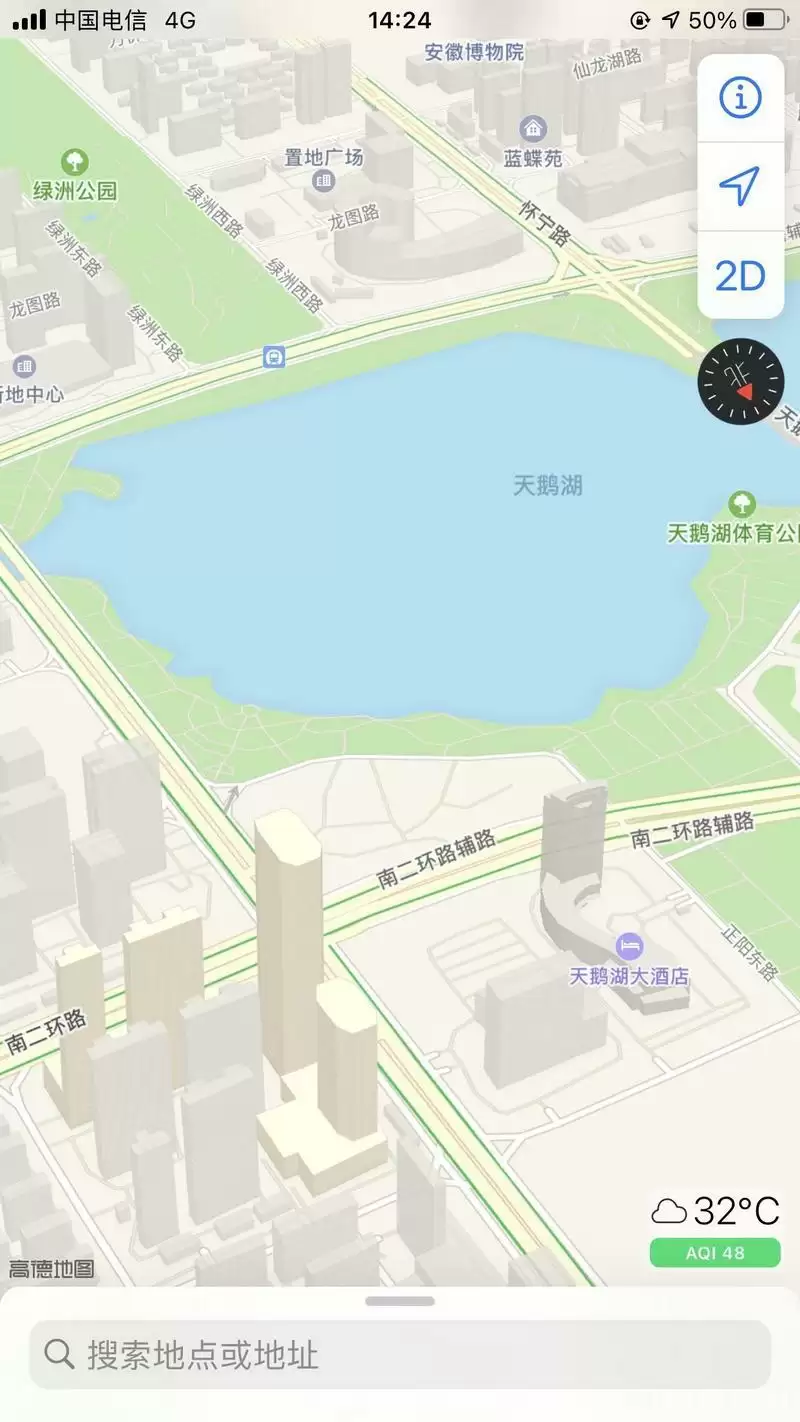Tap the 蓝蝶苑 residential icon
Viewport: 800px width, 1422px height.
point(533,129)
